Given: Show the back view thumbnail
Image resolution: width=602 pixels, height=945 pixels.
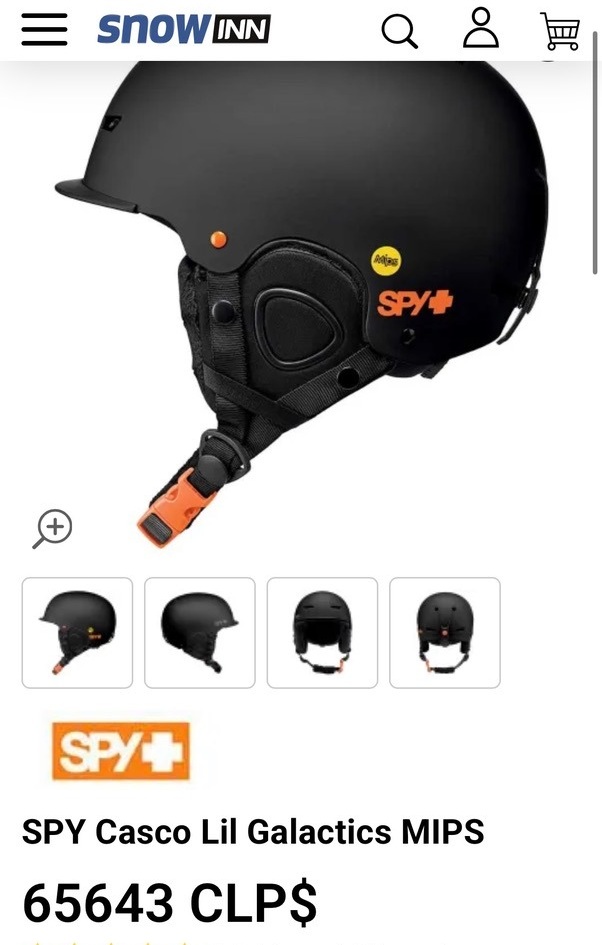Looking at the screenshot, I should [x=445, y=632].
